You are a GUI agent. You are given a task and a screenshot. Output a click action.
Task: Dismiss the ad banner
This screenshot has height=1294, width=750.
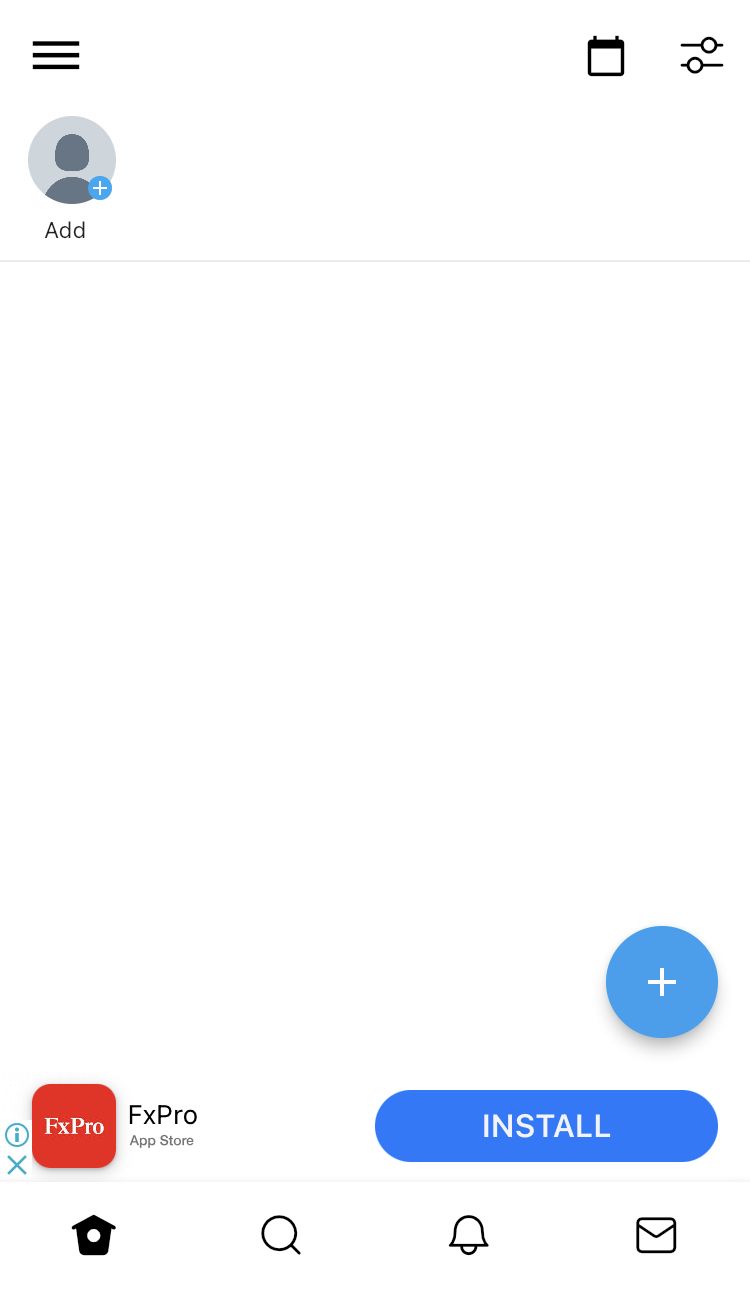pos(17,1165)
